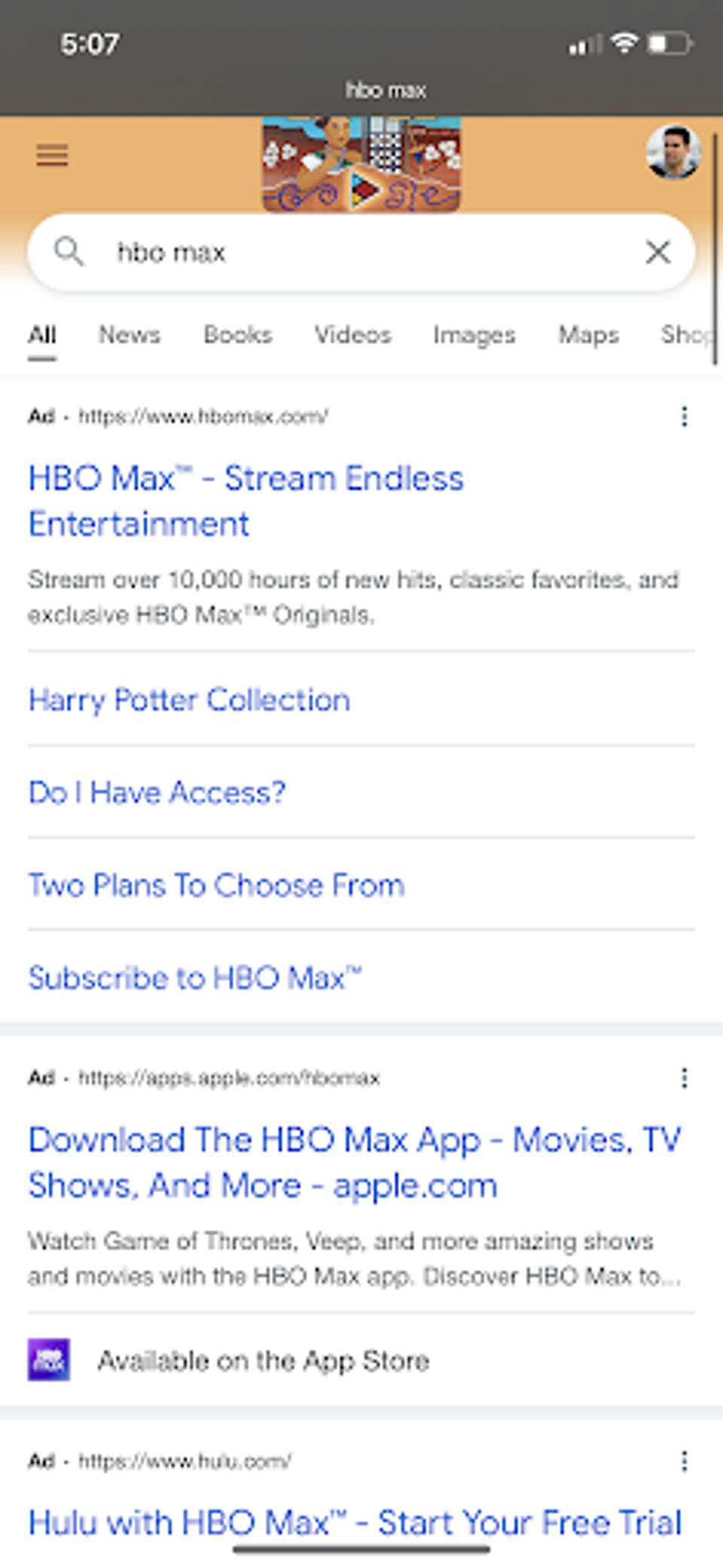Open Download The HBO Max App result
723x1568 pixels.
(354, 1162)
